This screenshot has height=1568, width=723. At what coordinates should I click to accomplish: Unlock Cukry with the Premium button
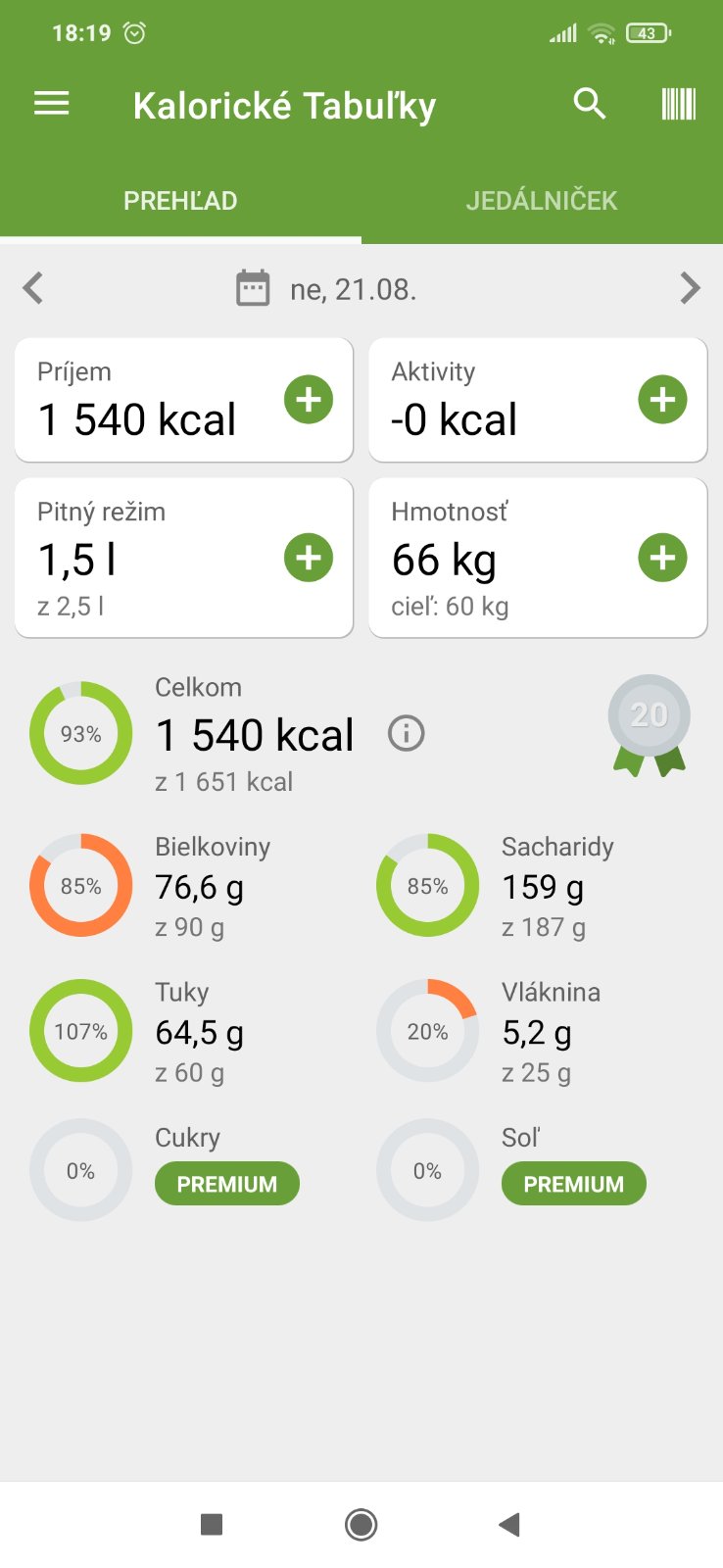pos(226,1184)
